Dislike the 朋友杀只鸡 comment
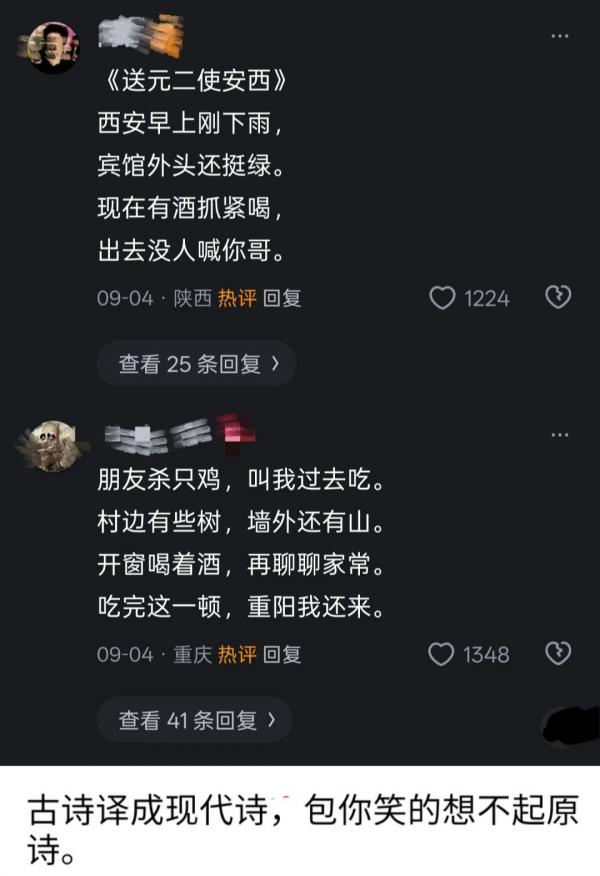Image resolution: width=600 pixels, height=876 pixels. (558, 654)
